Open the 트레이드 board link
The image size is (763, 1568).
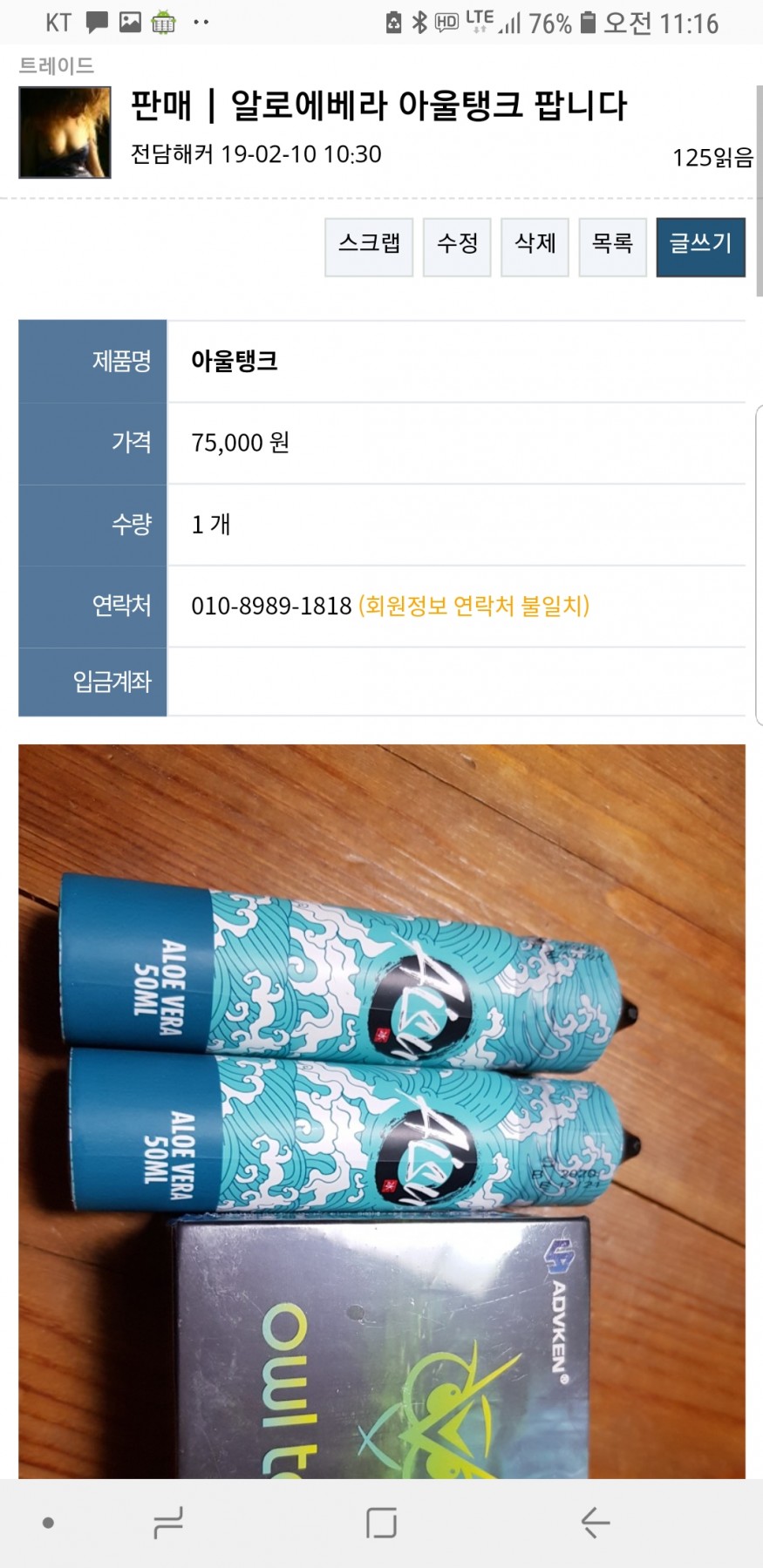[x=57, y=65]
